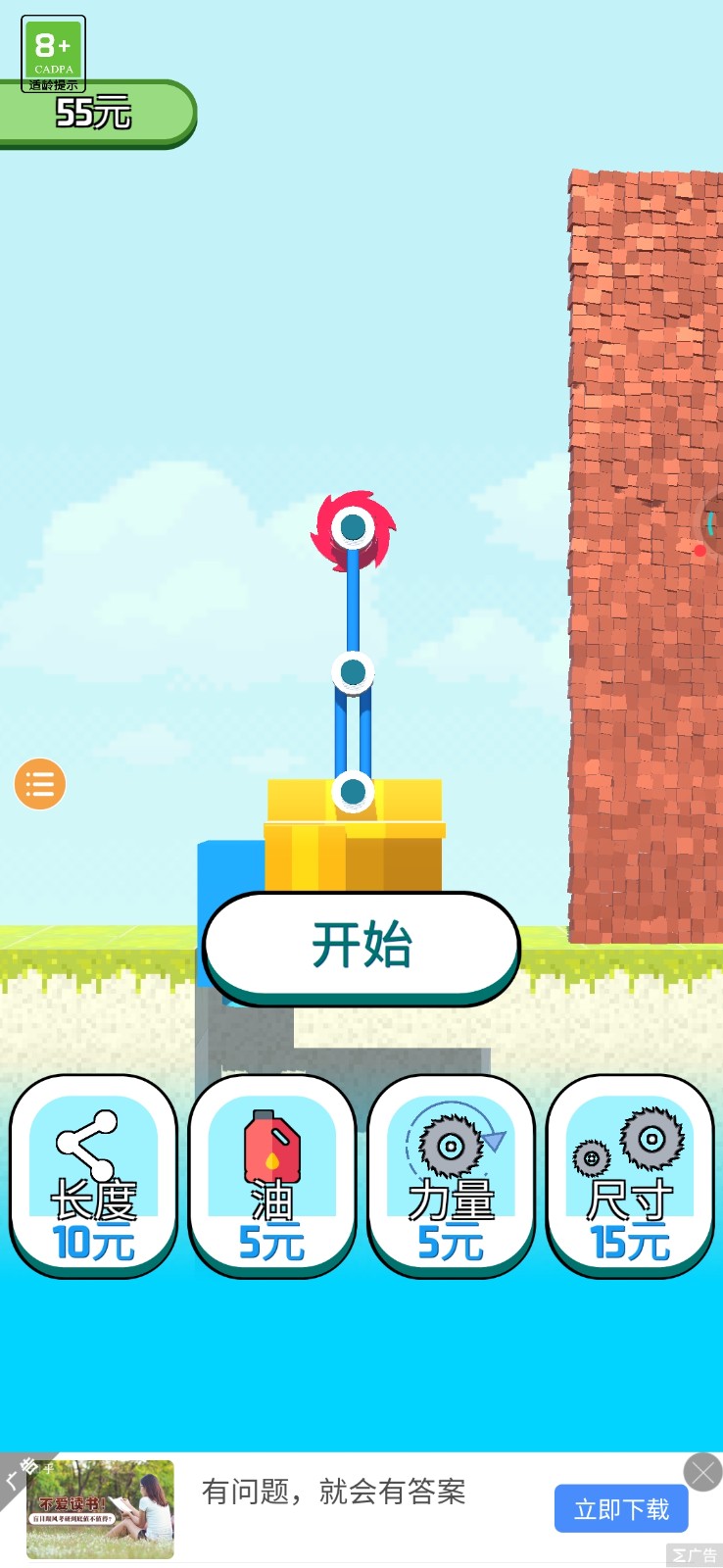The width and height of the screenshot is (723, 1568).
Task: Buy the 油 fuel upgrade for 5元
Action: tap(271, 1176)
